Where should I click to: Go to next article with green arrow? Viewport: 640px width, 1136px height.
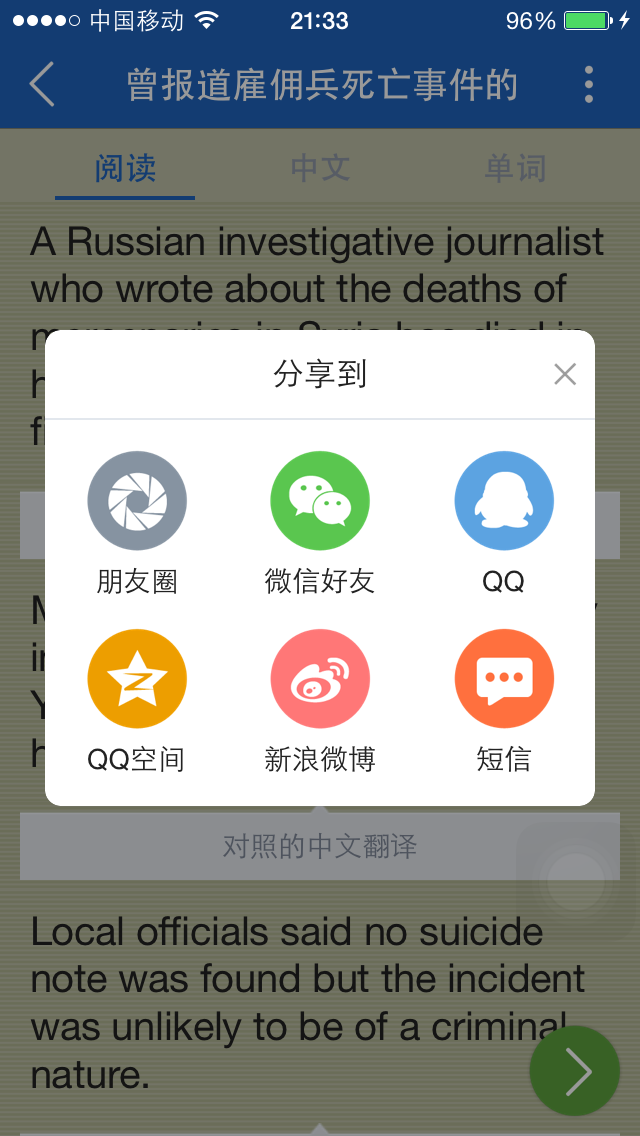tap(575, 1071)
